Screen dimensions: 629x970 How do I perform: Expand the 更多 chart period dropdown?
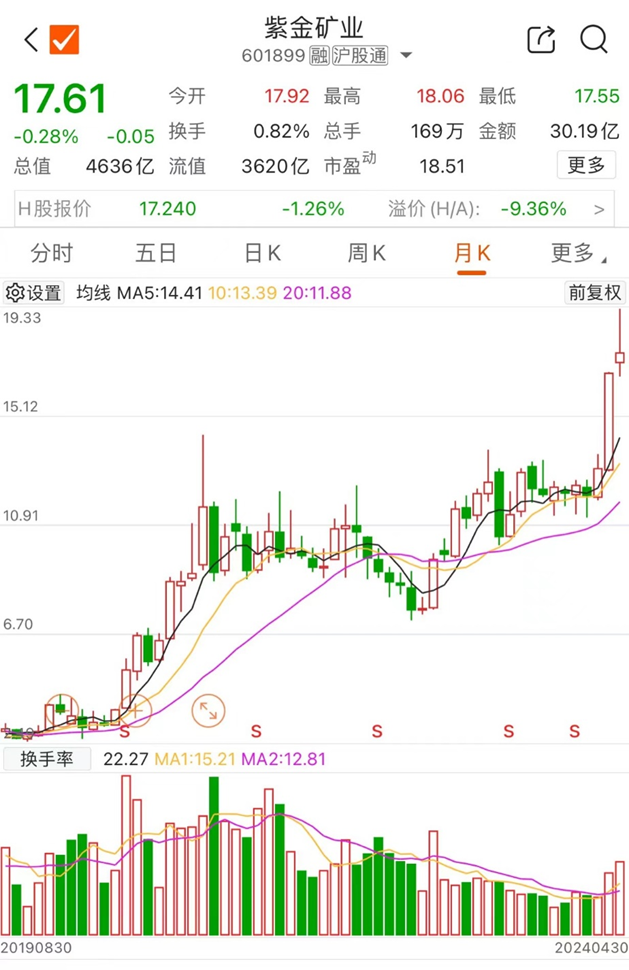[576, 254]
